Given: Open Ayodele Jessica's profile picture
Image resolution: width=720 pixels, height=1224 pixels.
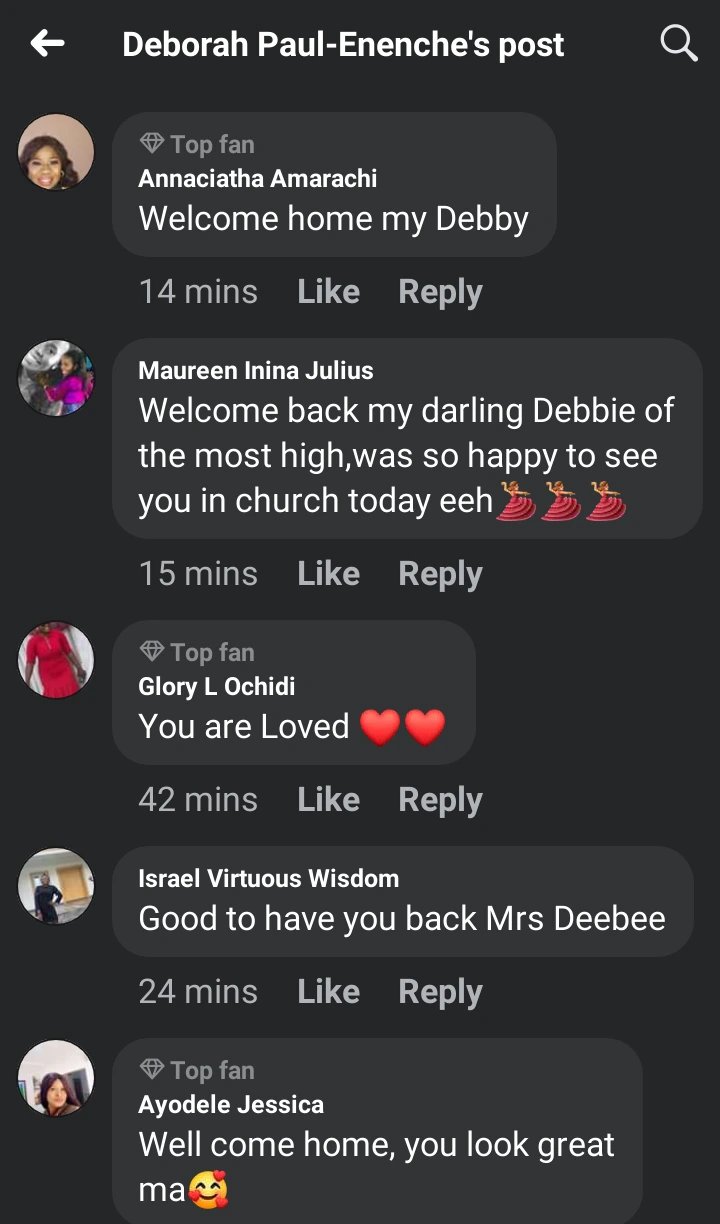Looking at the screenshot, I should (x=56, y=1078).
